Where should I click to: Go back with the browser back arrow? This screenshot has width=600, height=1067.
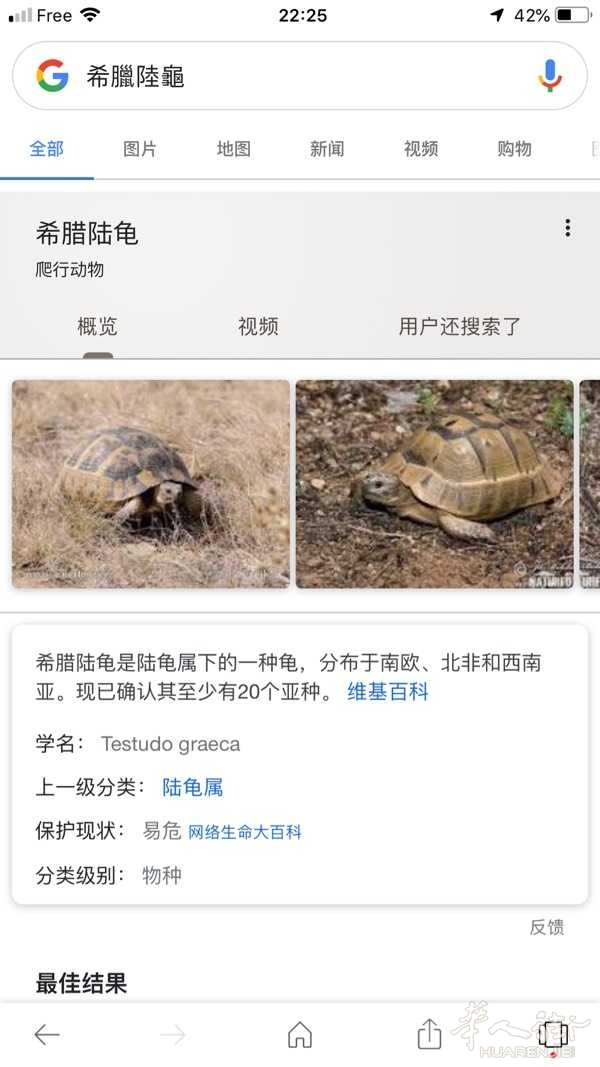pyautogui.click(x=47, y=1035)
